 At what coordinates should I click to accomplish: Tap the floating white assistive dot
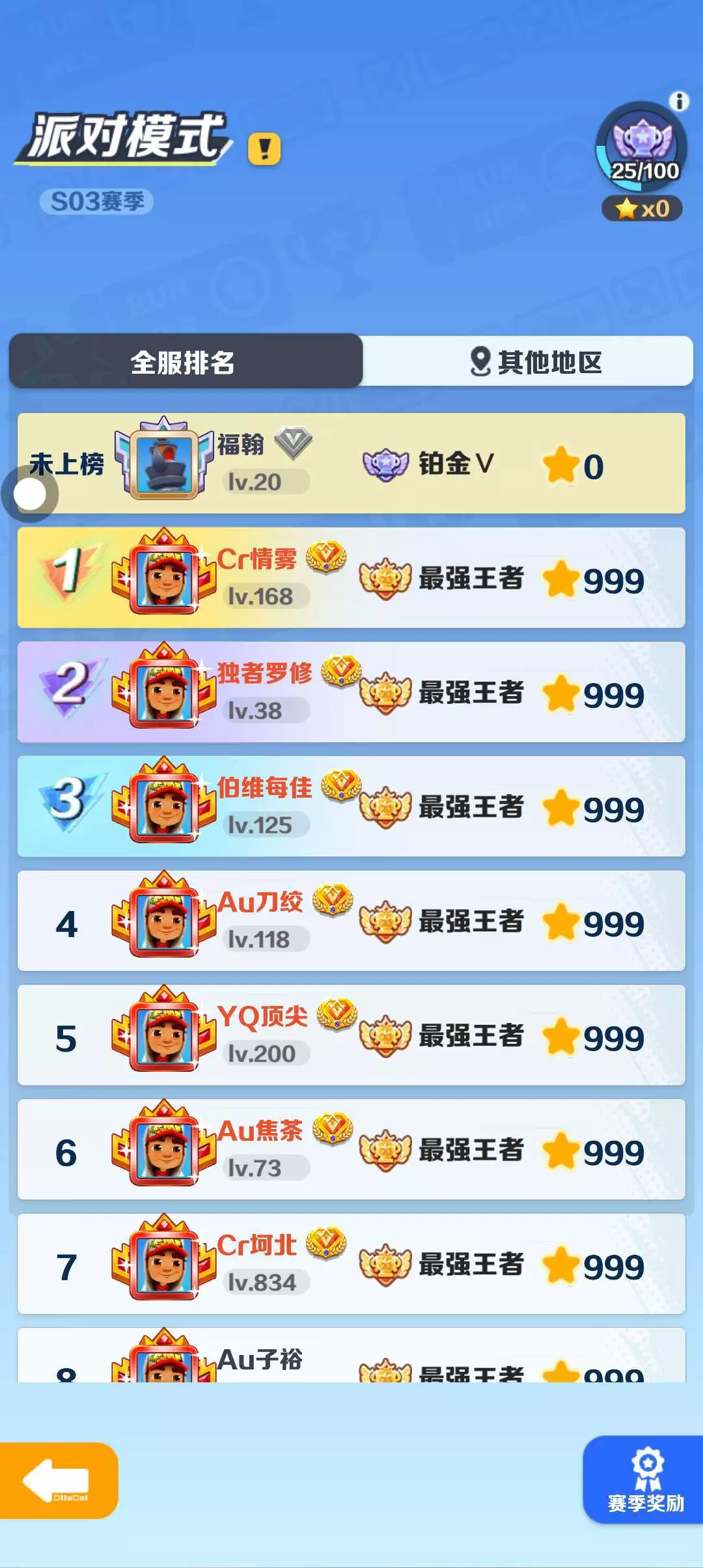(x=30, y=494)
